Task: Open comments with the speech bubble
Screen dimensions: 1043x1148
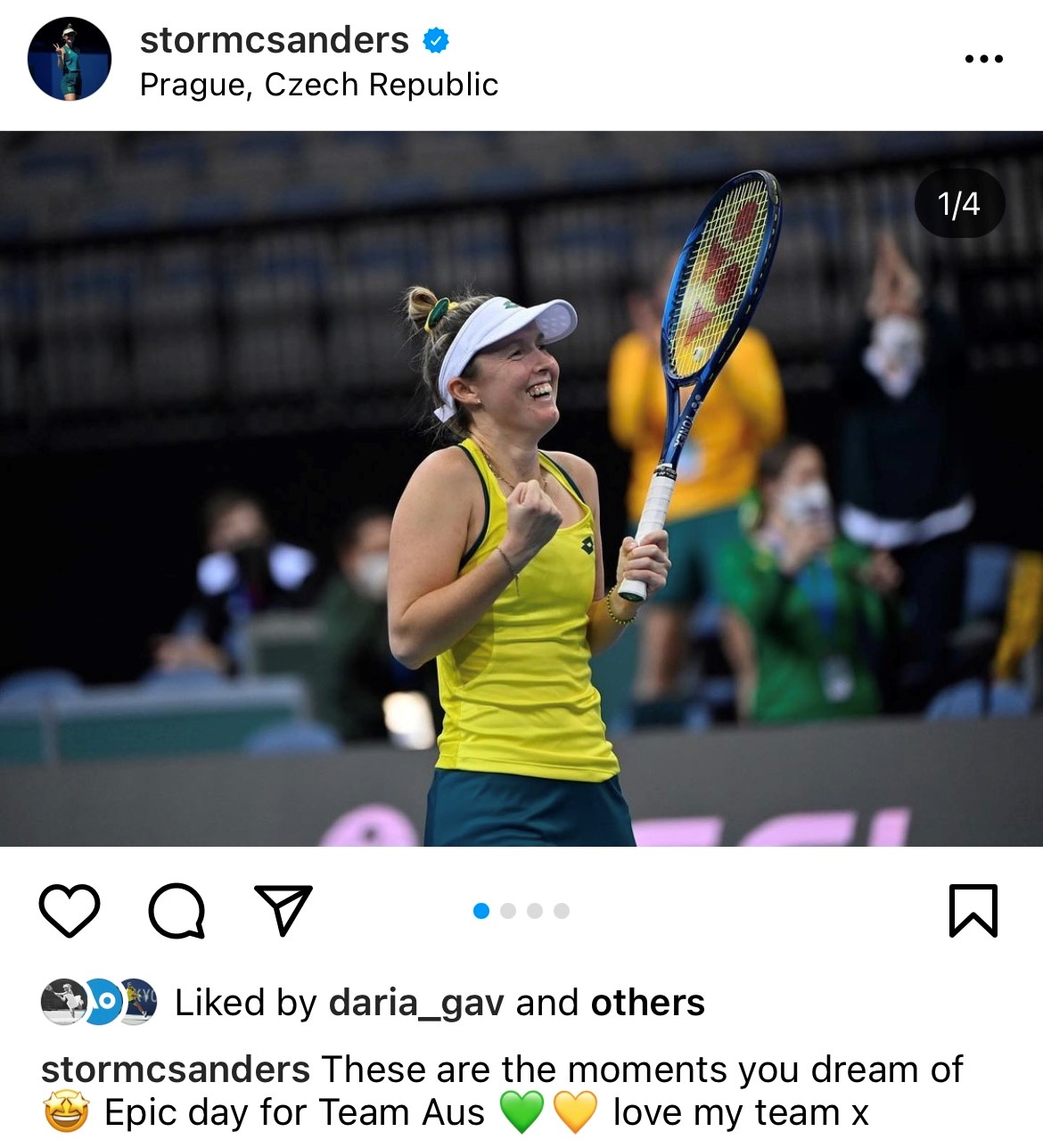Action: point(177,910)
